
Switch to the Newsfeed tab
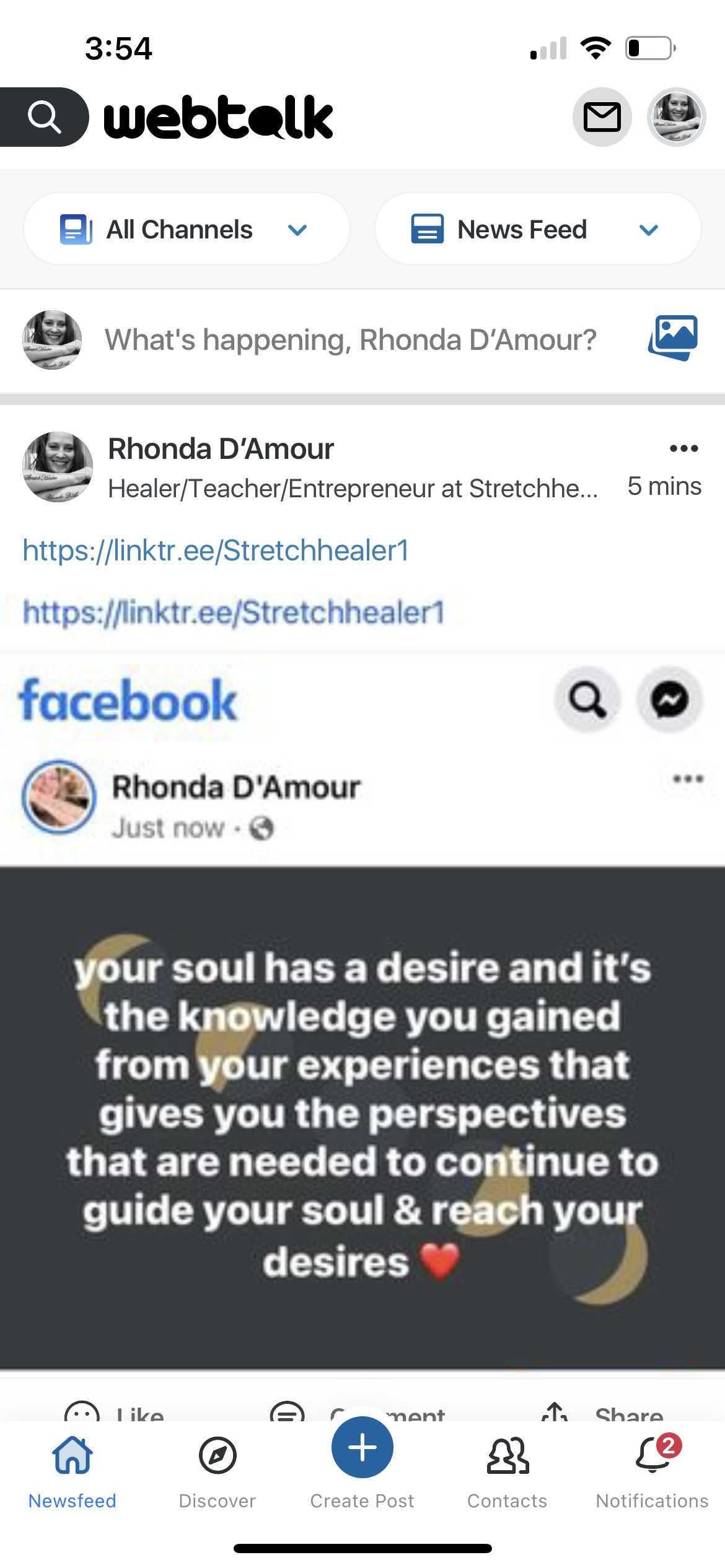72,1472
